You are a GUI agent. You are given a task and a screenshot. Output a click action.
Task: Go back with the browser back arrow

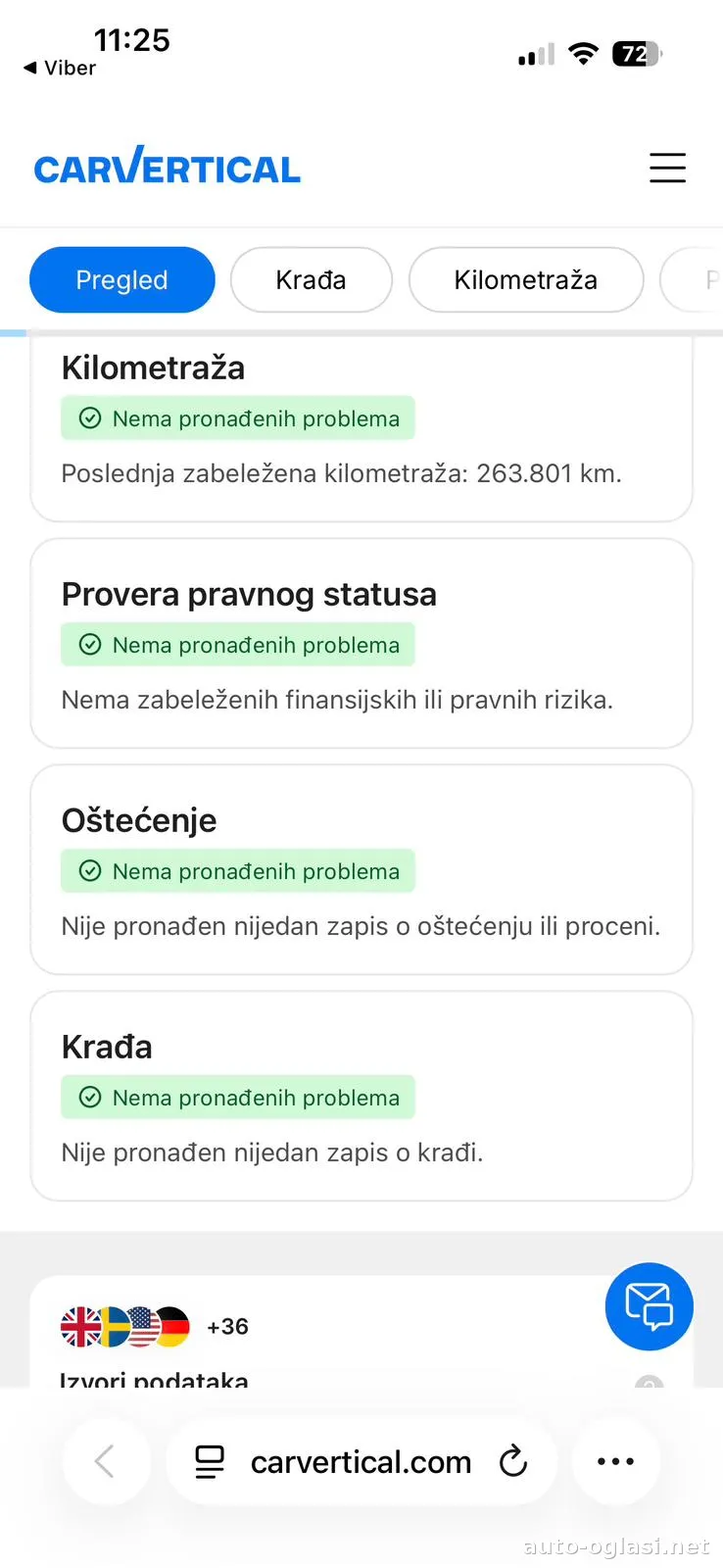click(106, 1461)
